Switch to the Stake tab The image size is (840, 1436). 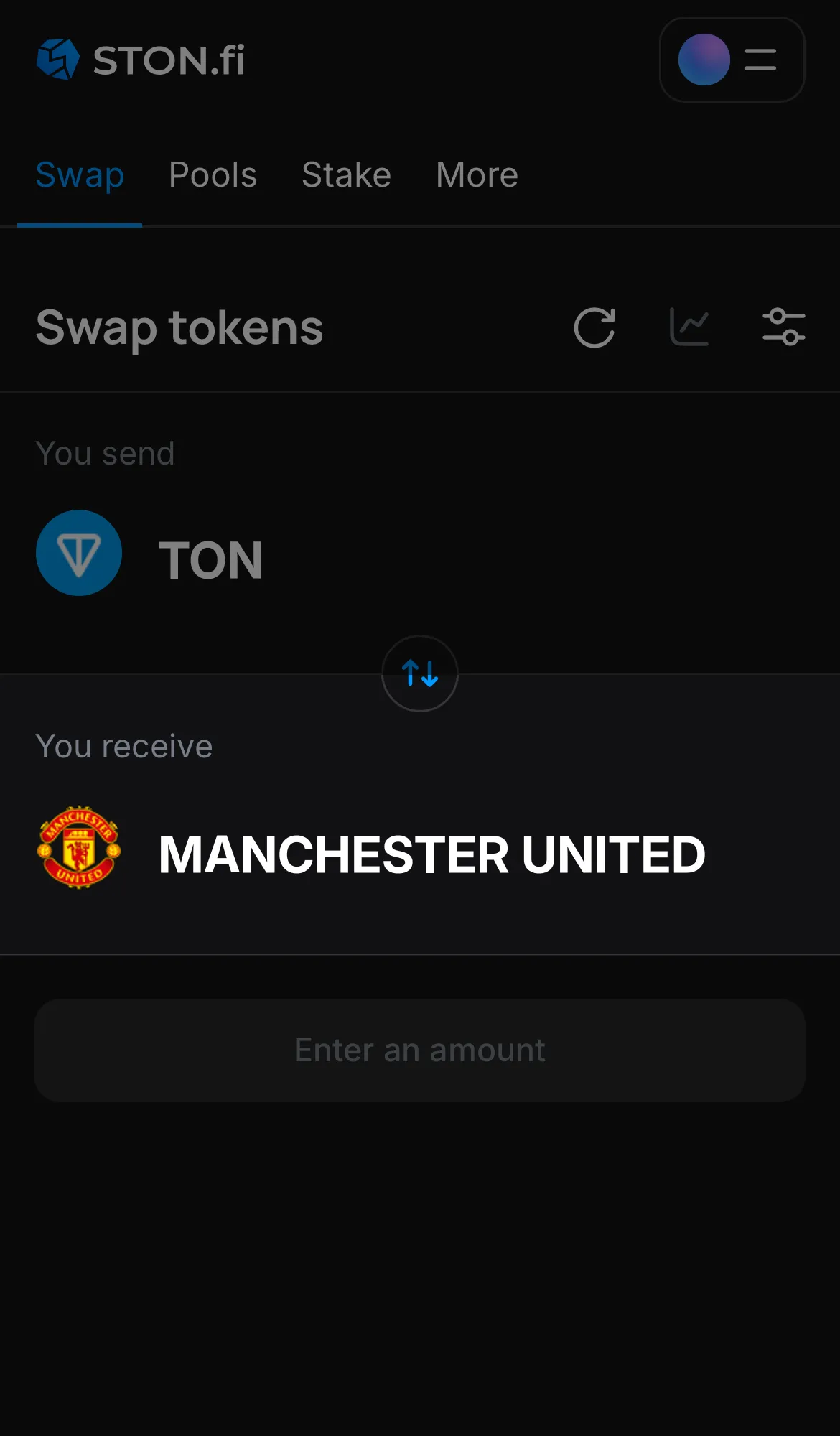pos(346,174)
